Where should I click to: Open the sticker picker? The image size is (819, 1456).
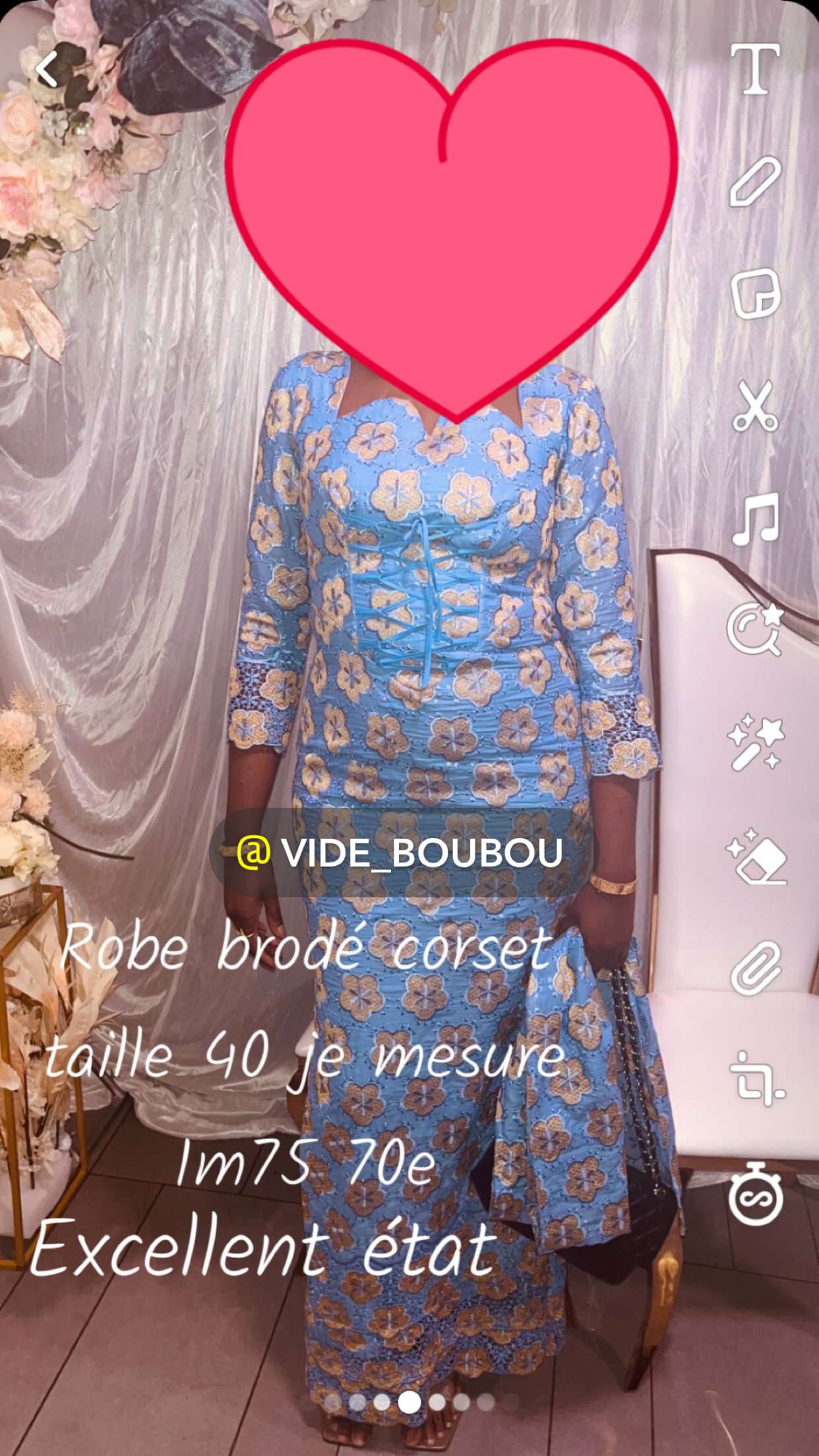tap(756, 293)
